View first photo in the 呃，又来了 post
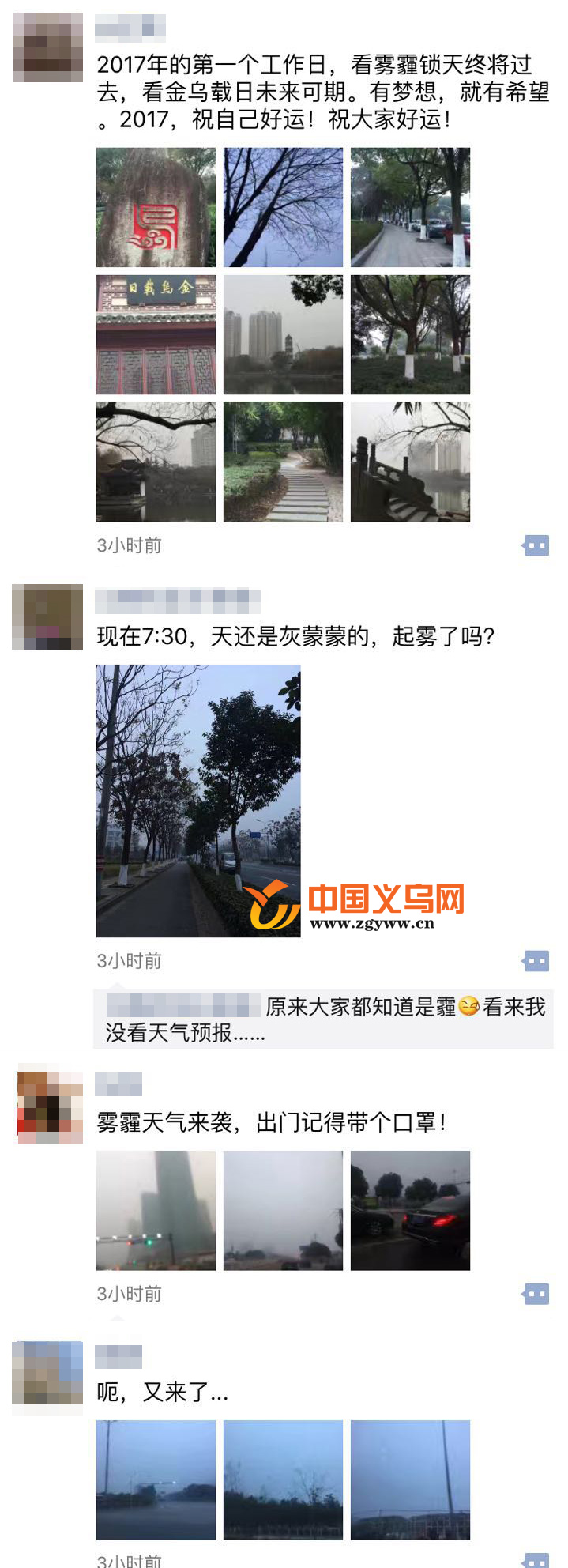568x1568 pixels. coord(156,1479)
